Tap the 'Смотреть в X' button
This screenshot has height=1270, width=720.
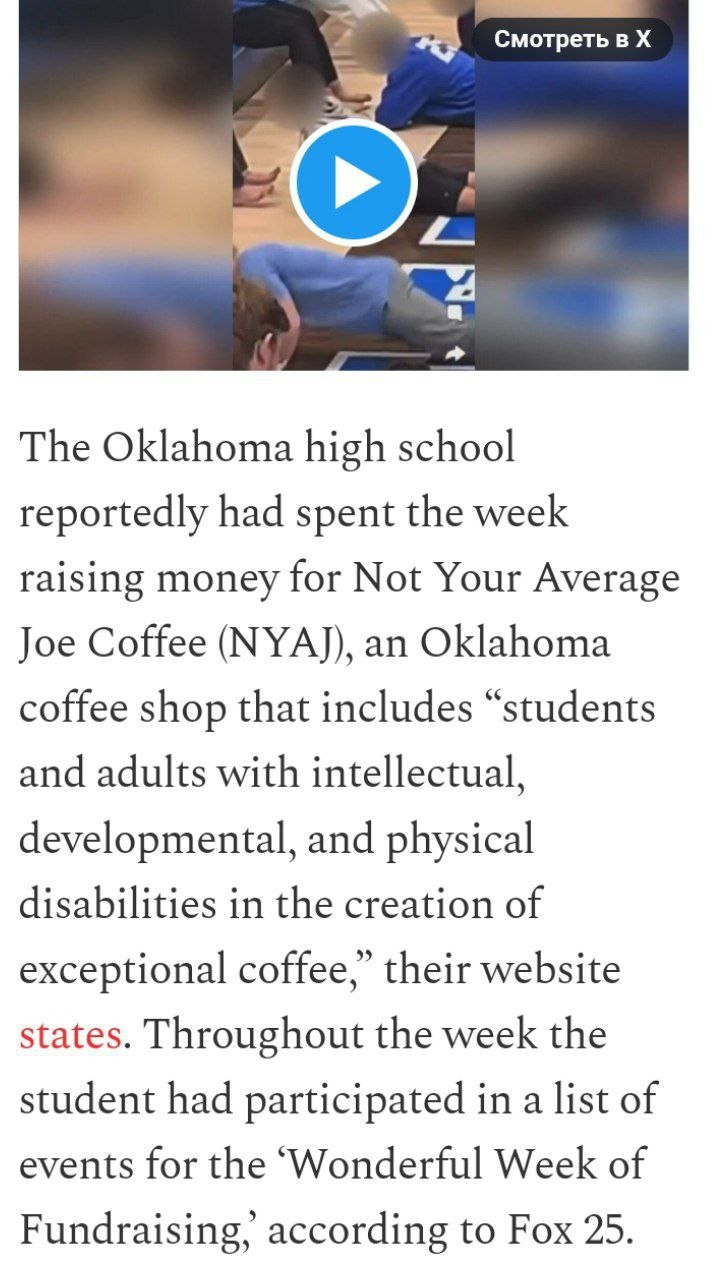pyautogui.click(x=572, y=40)
